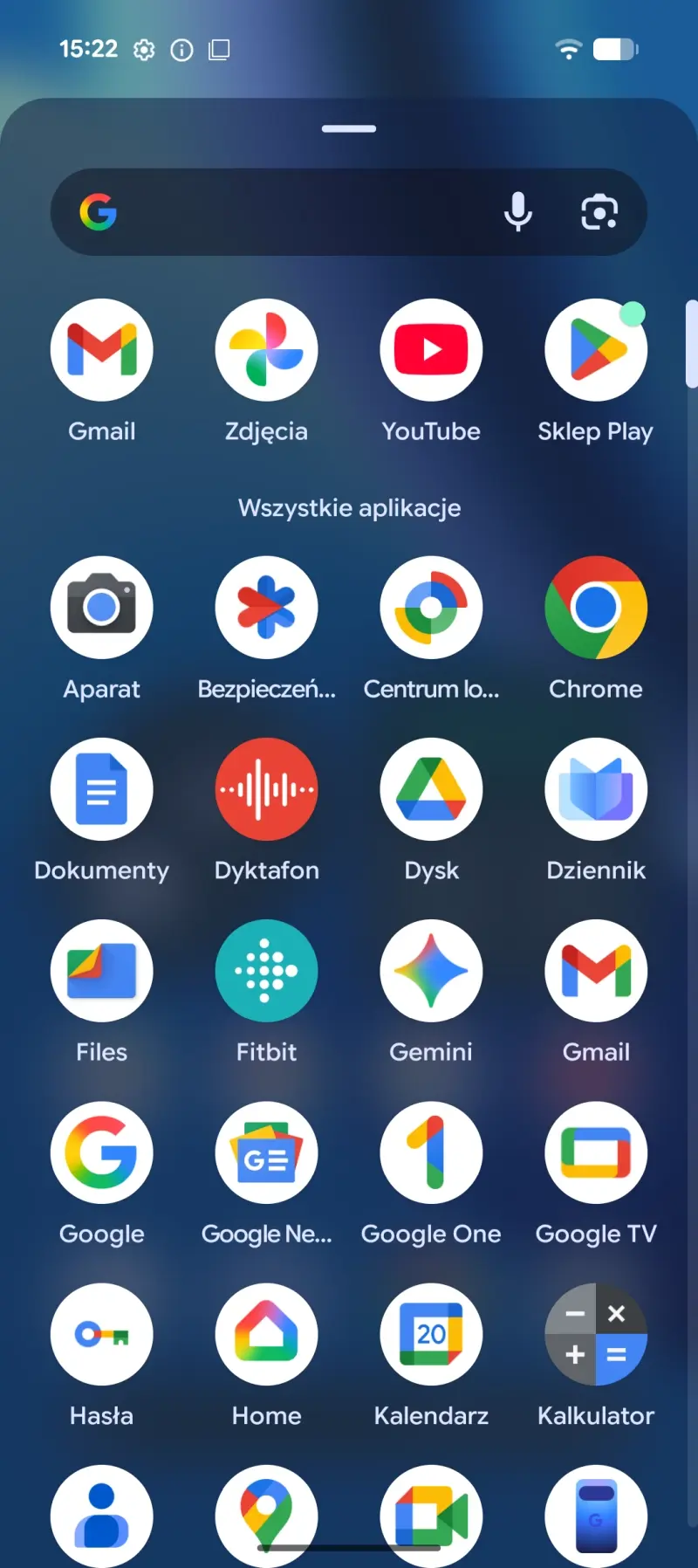This screenshot has height=1568, width=698.
Task: Open Google Lens camera search
Action: coord(599,212)
